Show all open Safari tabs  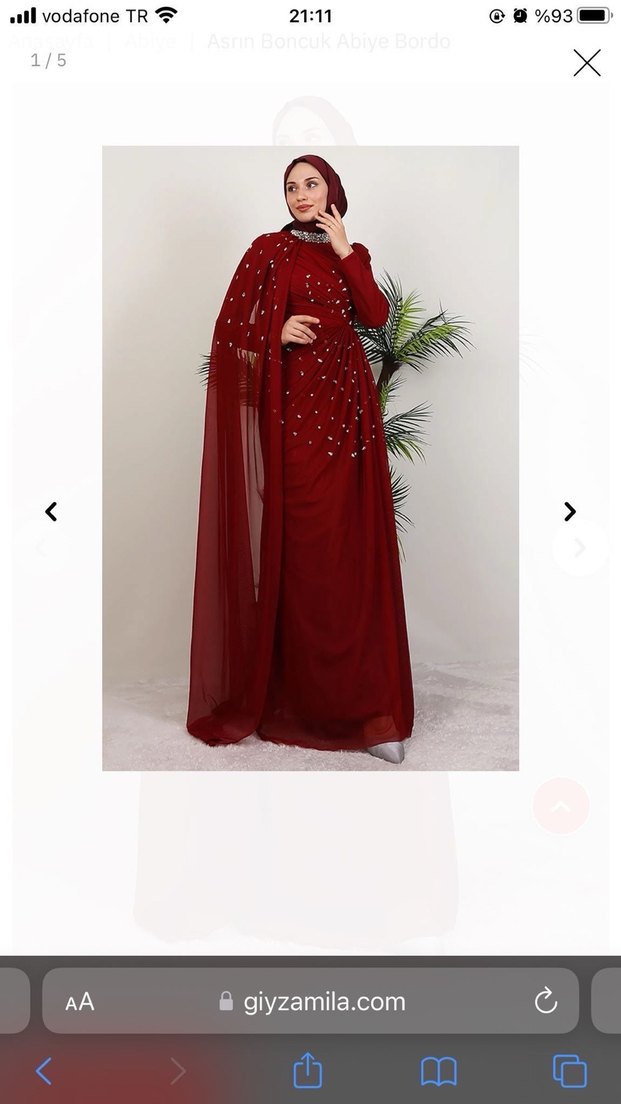(x=569, y=1071)
